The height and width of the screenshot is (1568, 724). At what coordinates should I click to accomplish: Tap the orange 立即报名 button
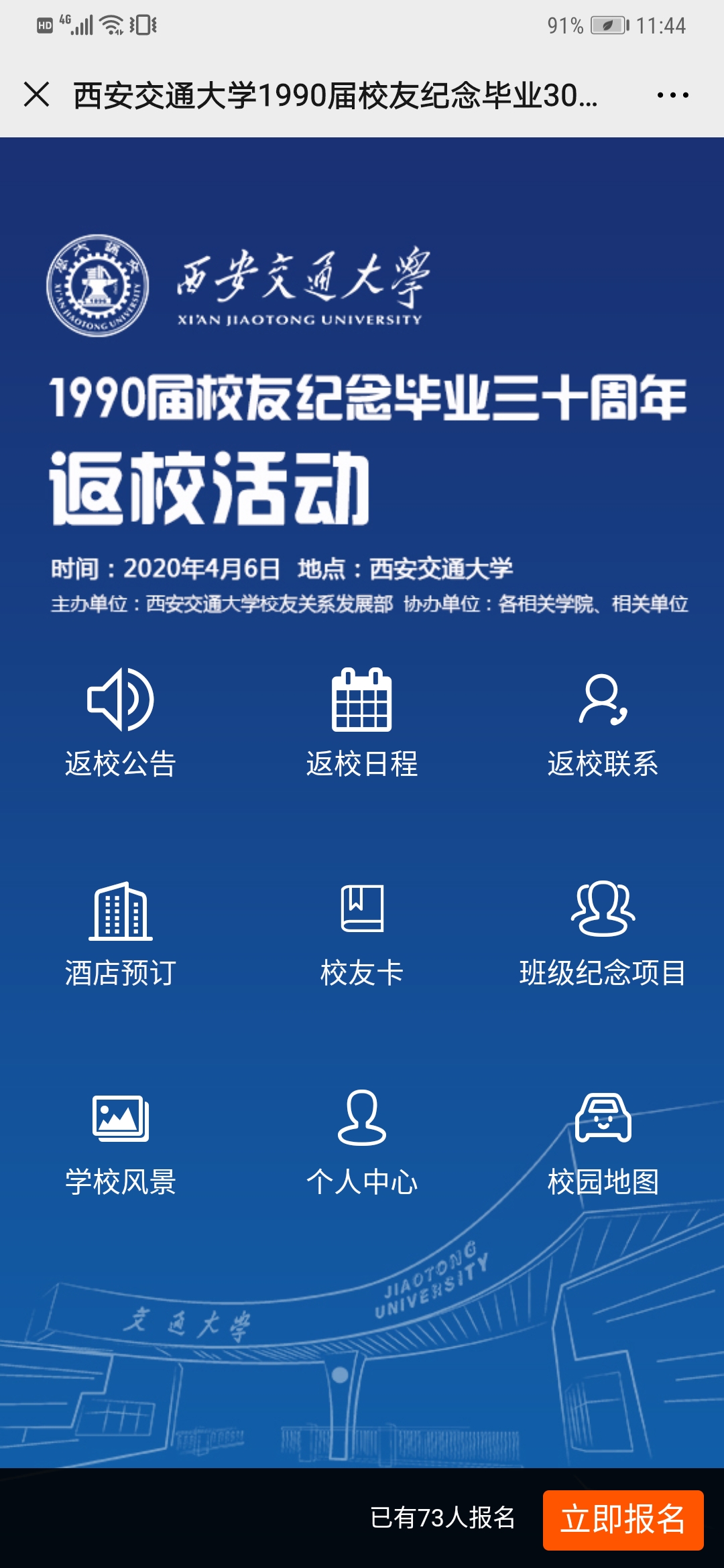click(x=623, y=1520)
